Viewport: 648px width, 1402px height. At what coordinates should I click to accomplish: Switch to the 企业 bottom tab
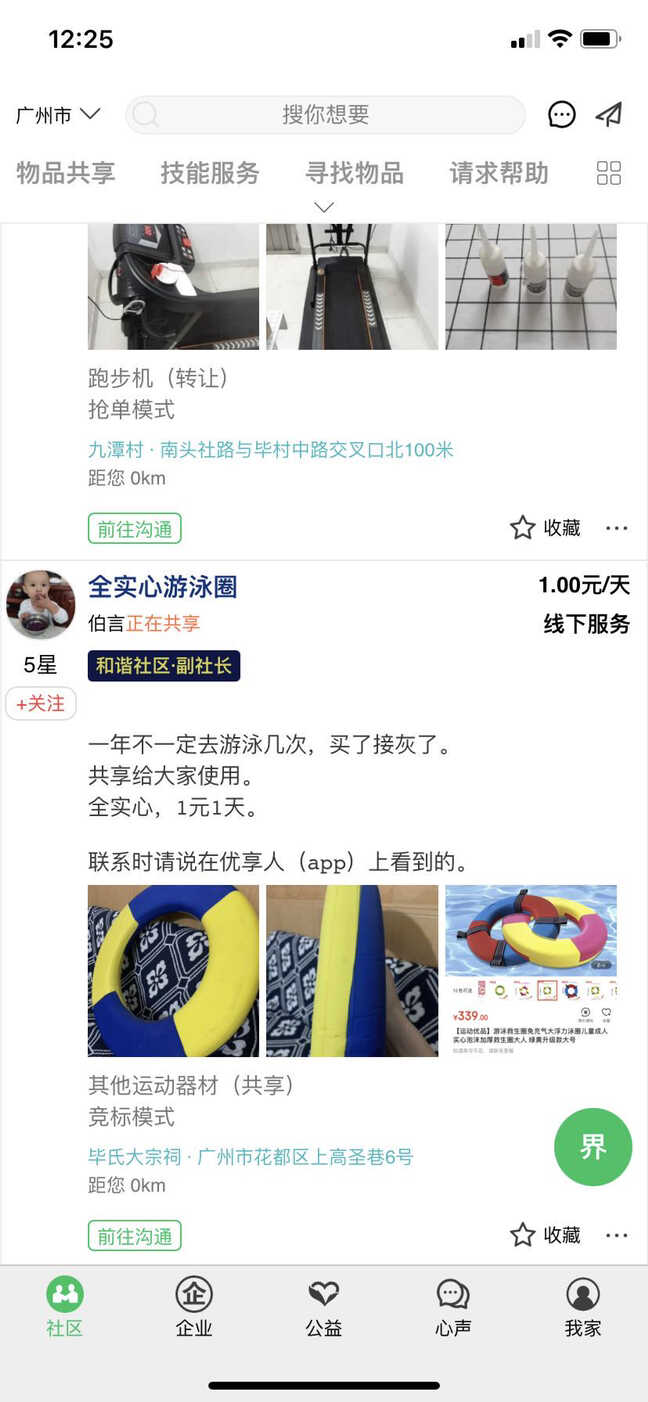(x=194, y=1307)
